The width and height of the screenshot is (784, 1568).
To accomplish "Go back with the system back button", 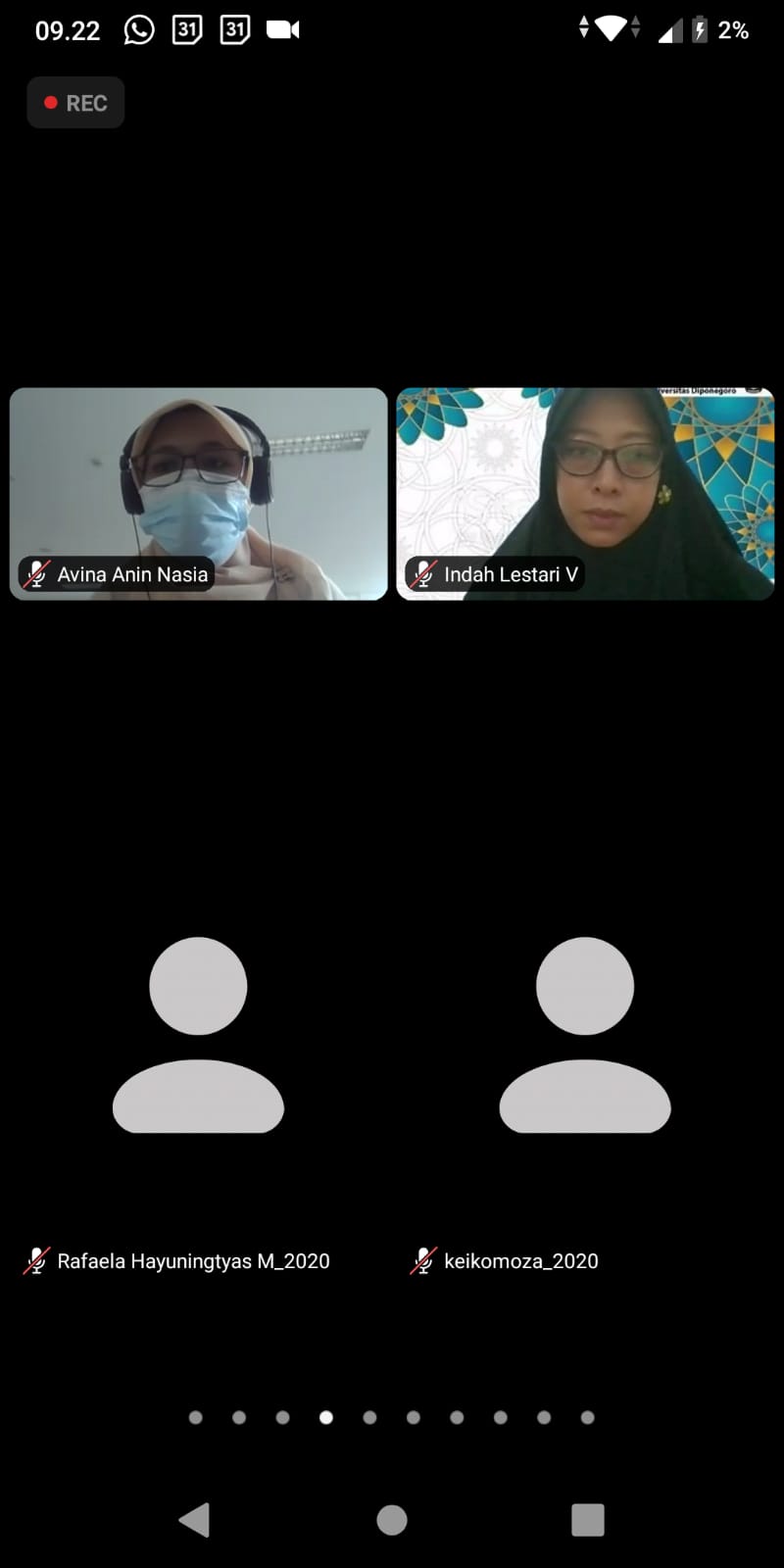I will coord(195,1520).
